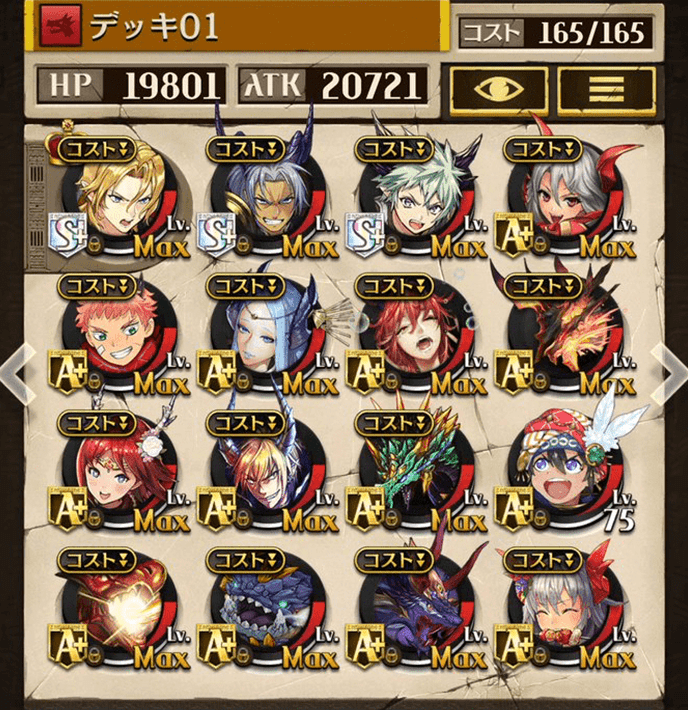Toggle the eye view button

point(498,90)
